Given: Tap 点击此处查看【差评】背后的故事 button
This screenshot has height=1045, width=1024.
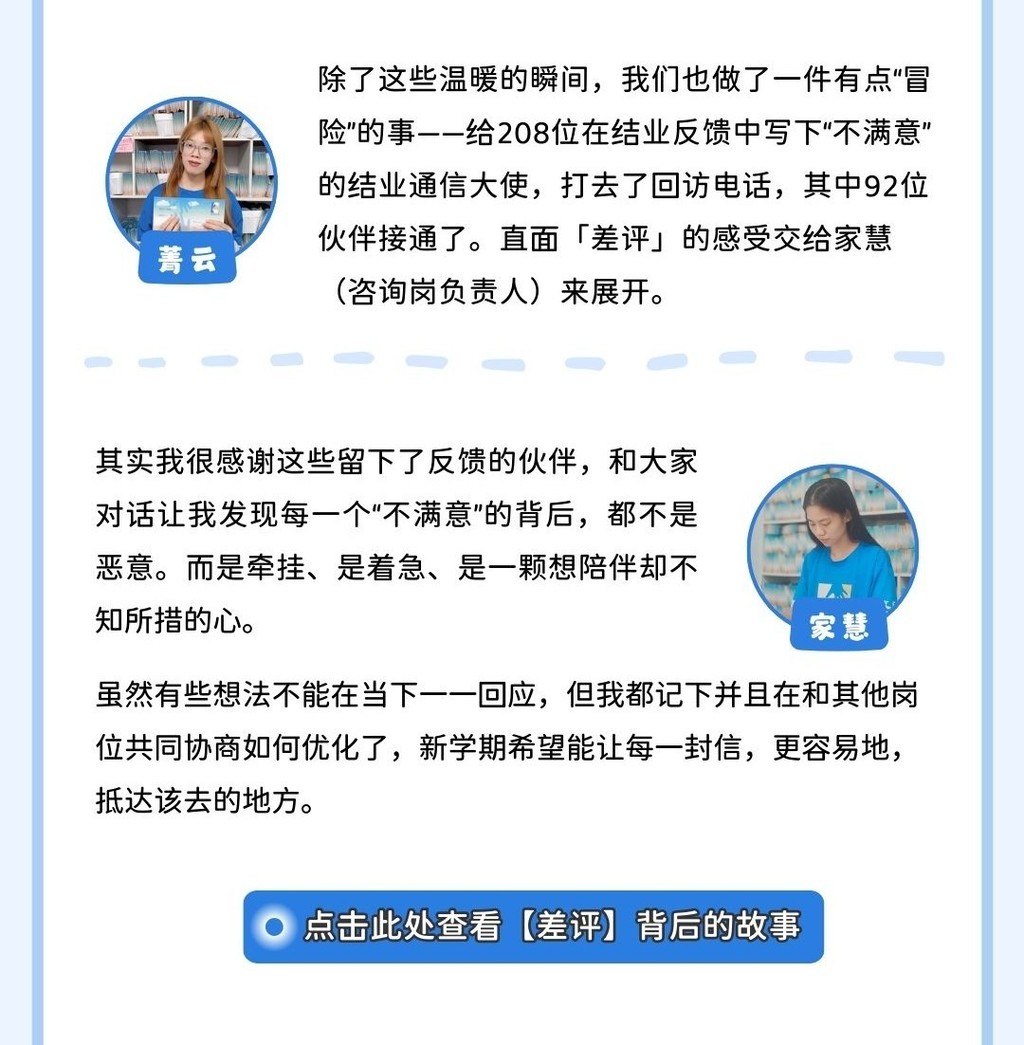Looking at the screenshot, I should pyautogui.click(x=533, y=927).
